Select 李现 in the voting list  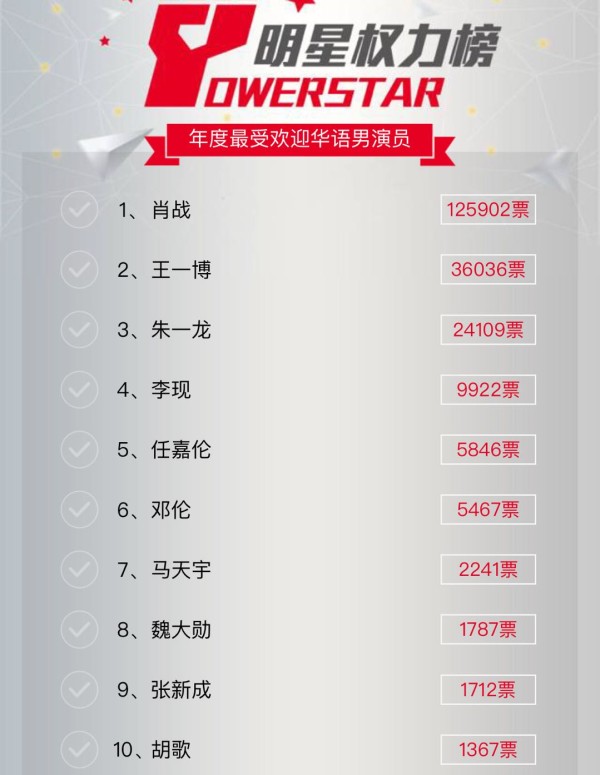(x=79, y=390)
